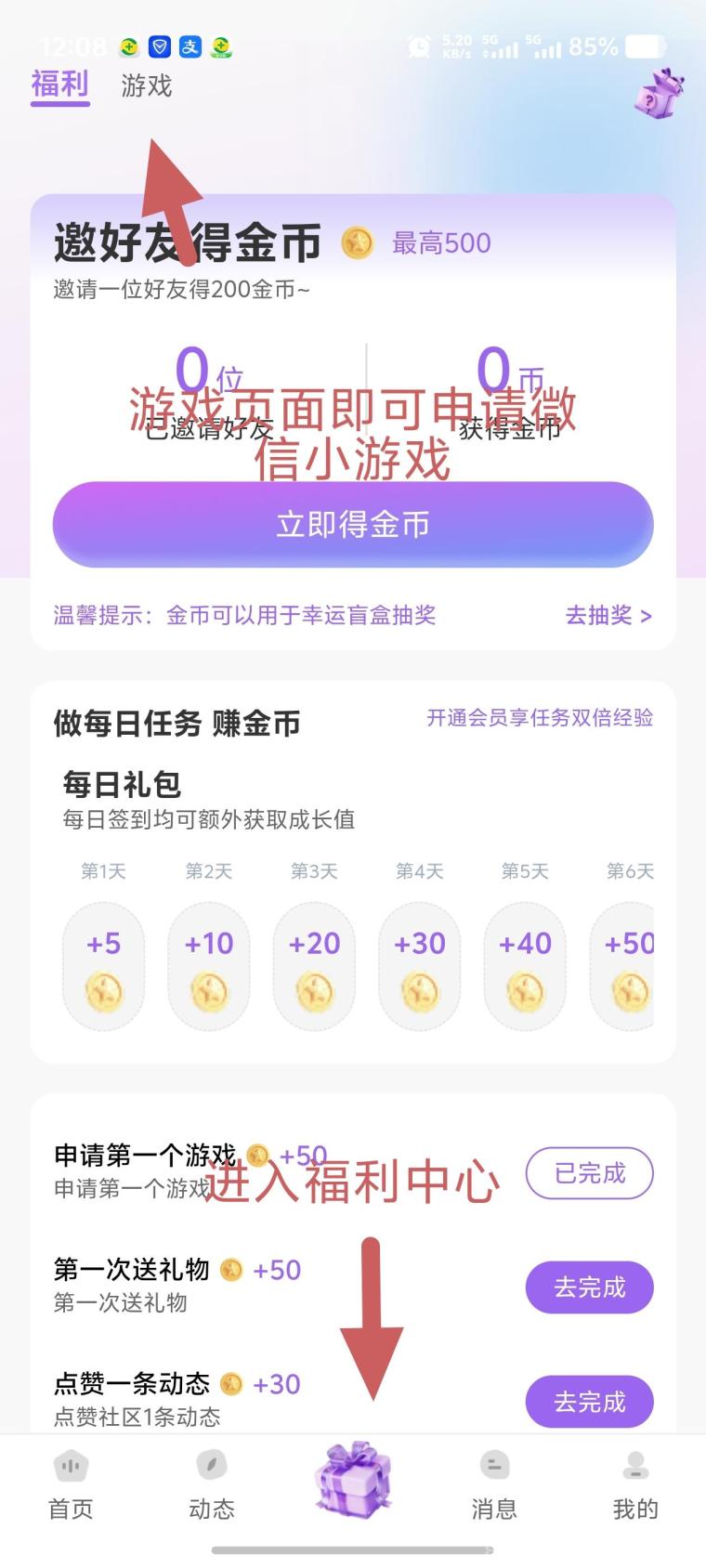Select the 福利 tab
Screen dimensions: 706x1568
59,84
